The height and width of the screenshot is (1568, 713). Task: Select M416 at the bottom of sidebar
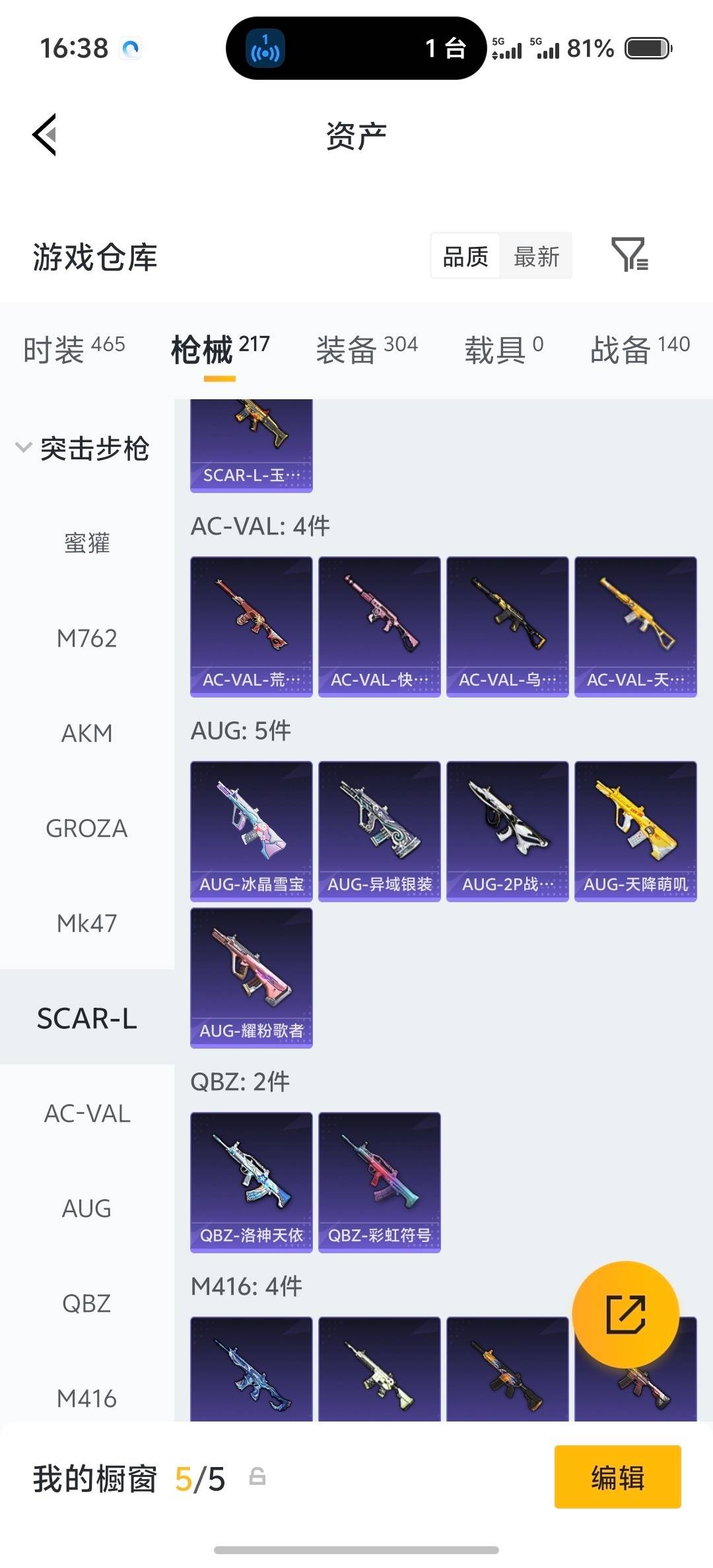(86, 1398)
